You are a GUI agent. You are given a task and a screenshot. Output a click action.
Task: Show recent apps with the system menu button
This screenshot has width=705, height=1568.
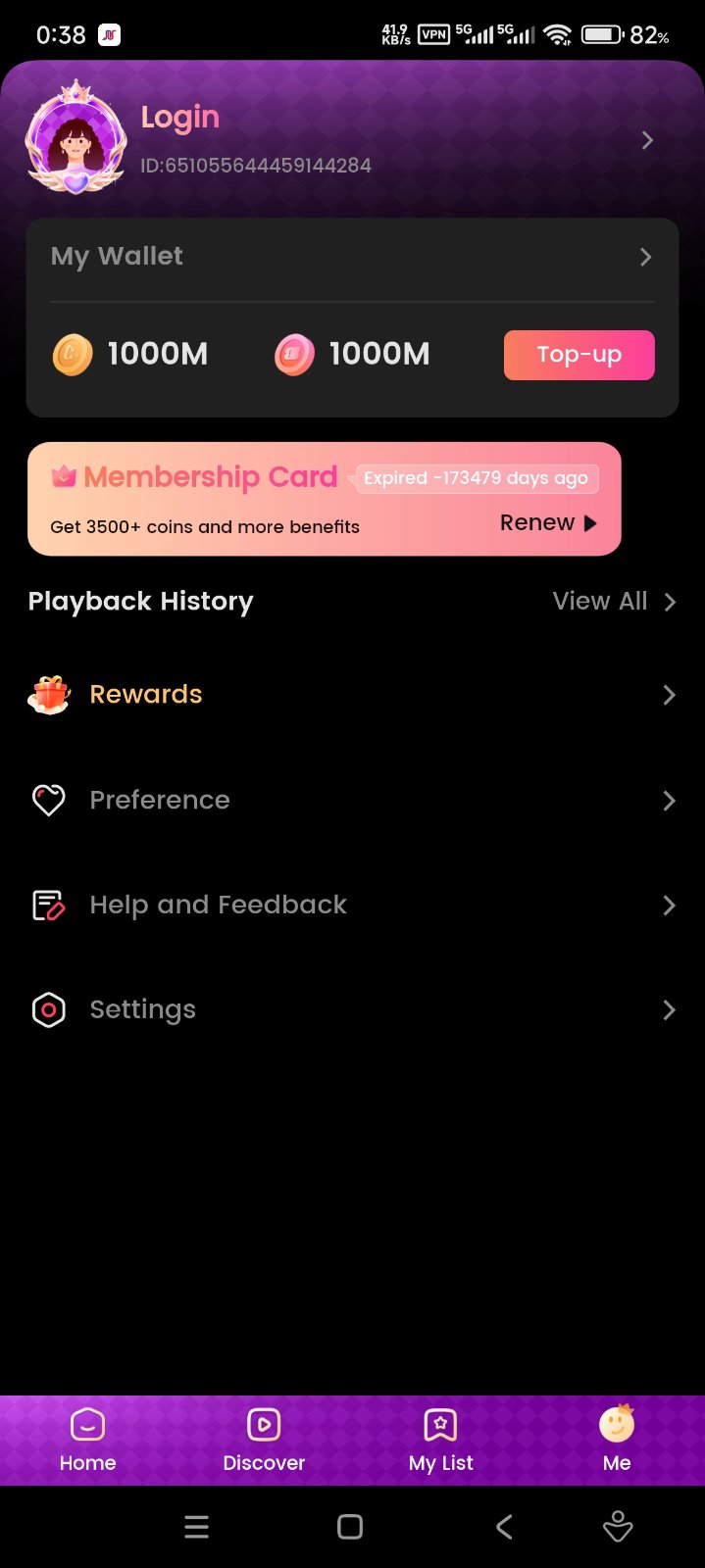(197, 1527)
